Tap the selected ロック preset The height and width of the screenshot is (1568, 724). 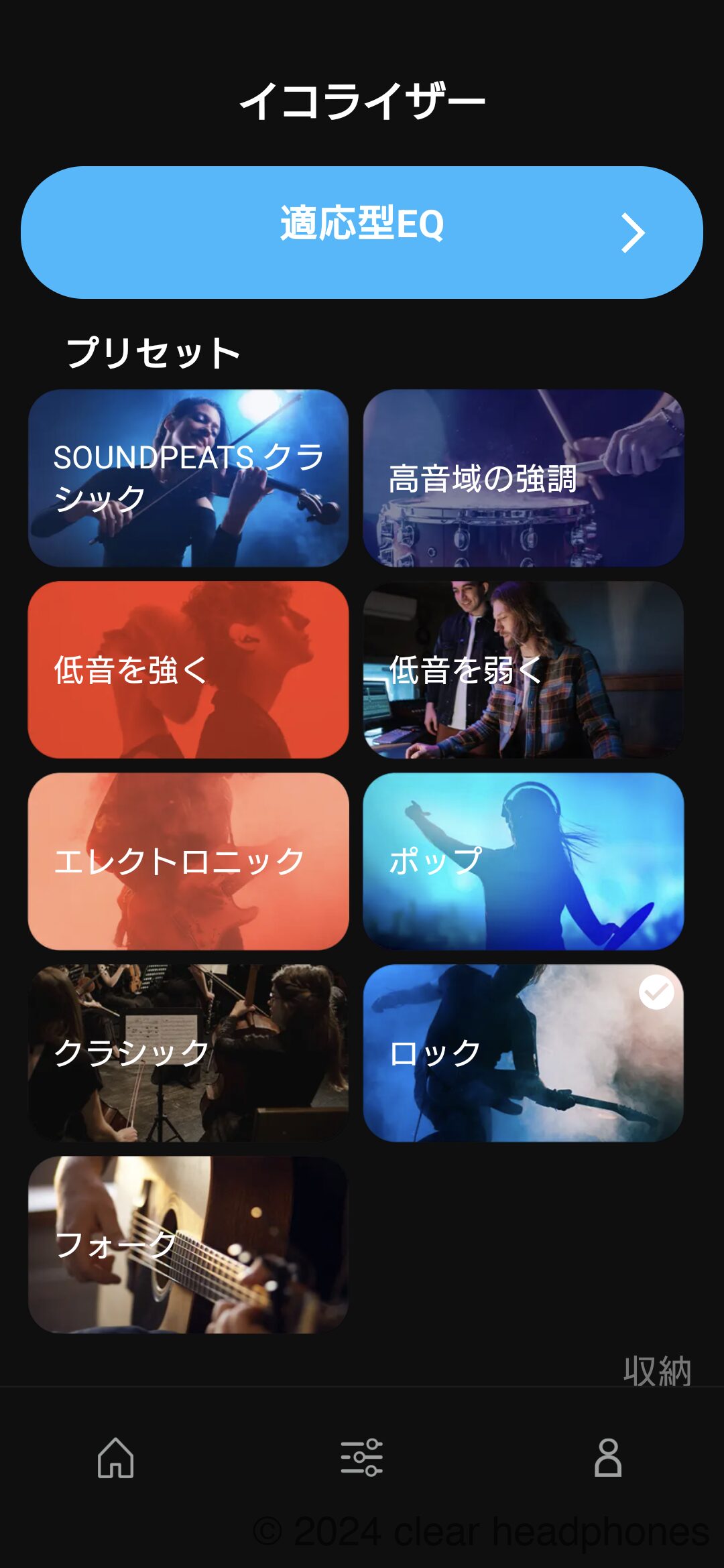click(x=523, y=1053)
